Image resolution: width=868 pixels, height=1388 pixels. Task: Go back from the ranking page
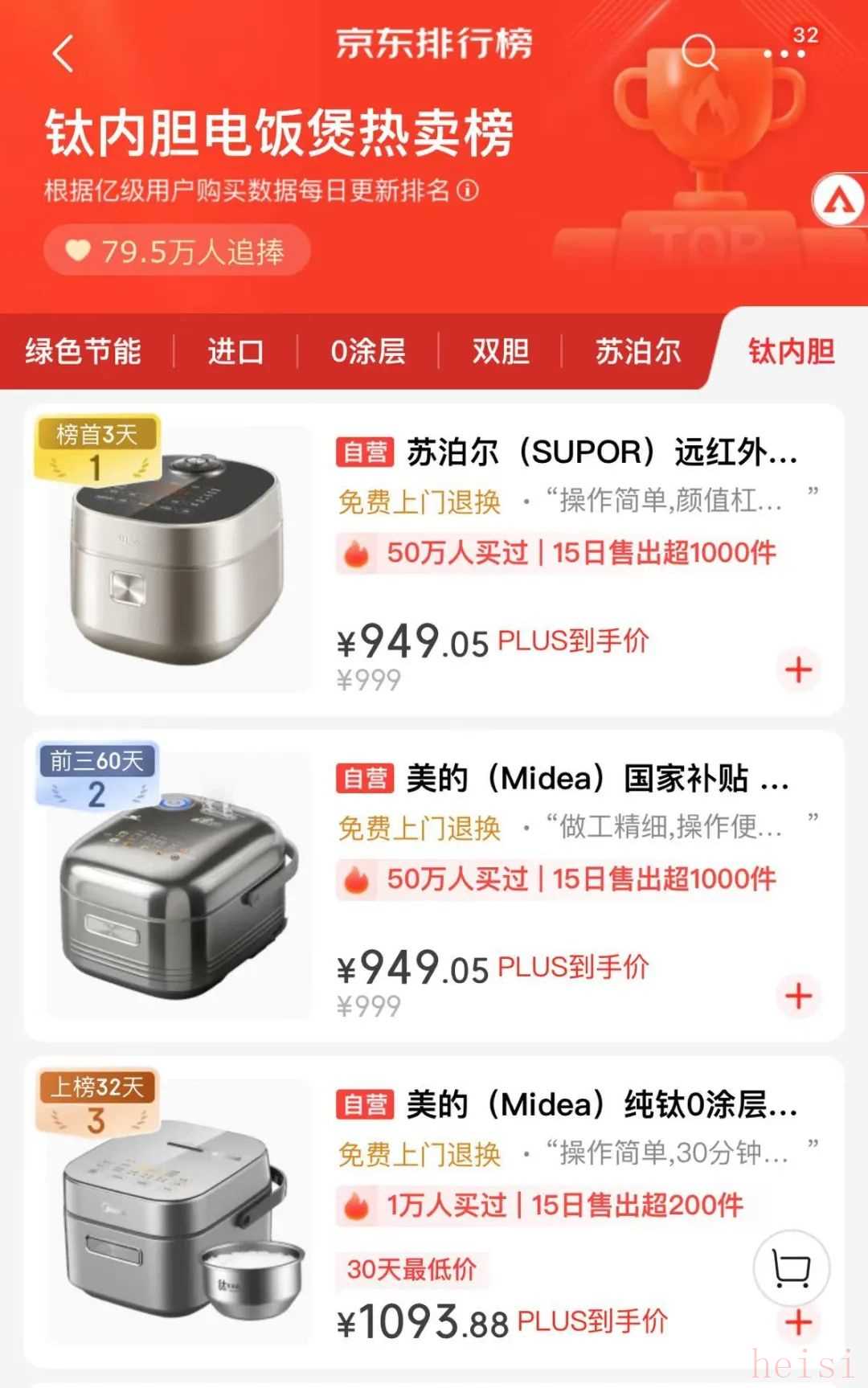click(x=63, y=55)
